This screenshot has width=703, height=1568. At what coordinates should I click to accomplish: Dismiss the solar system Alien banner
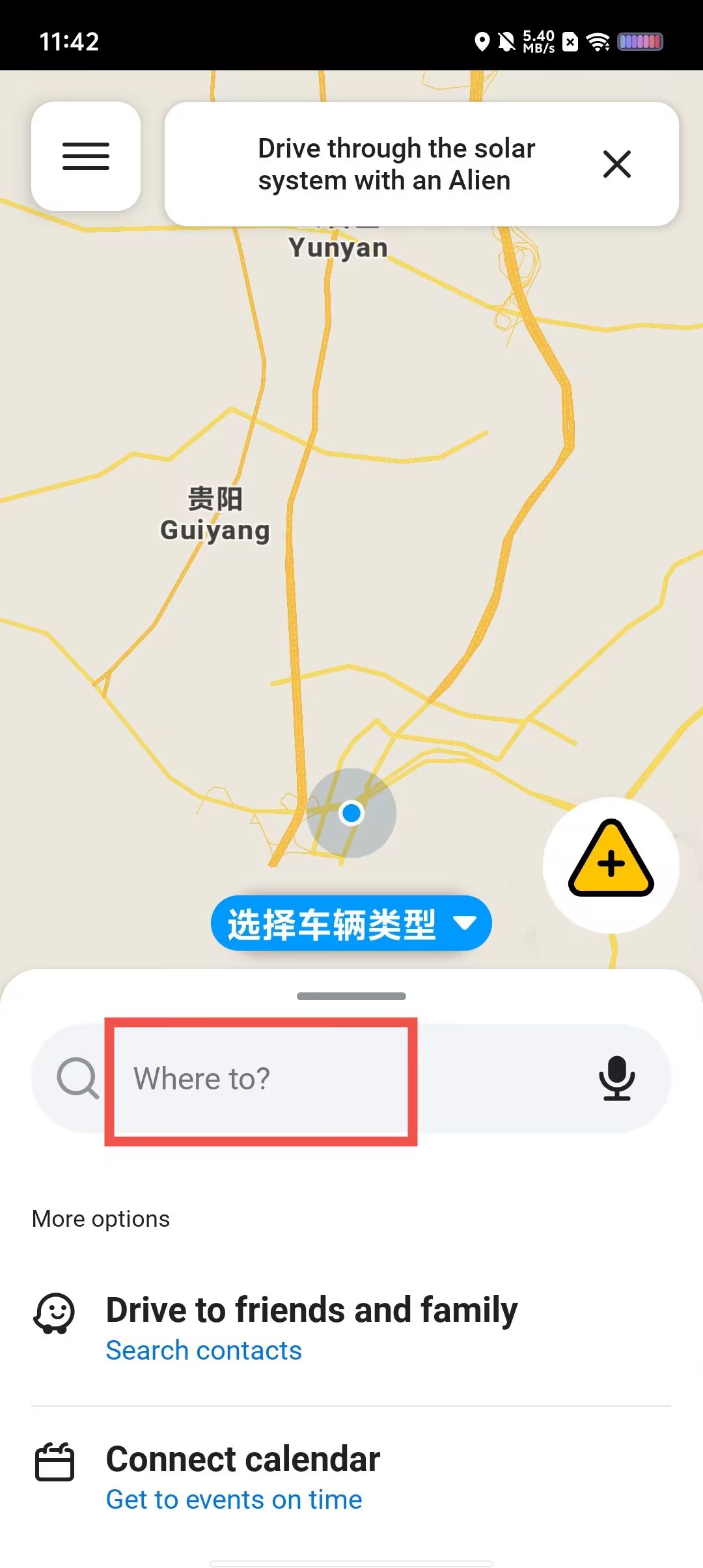(616, 164)
